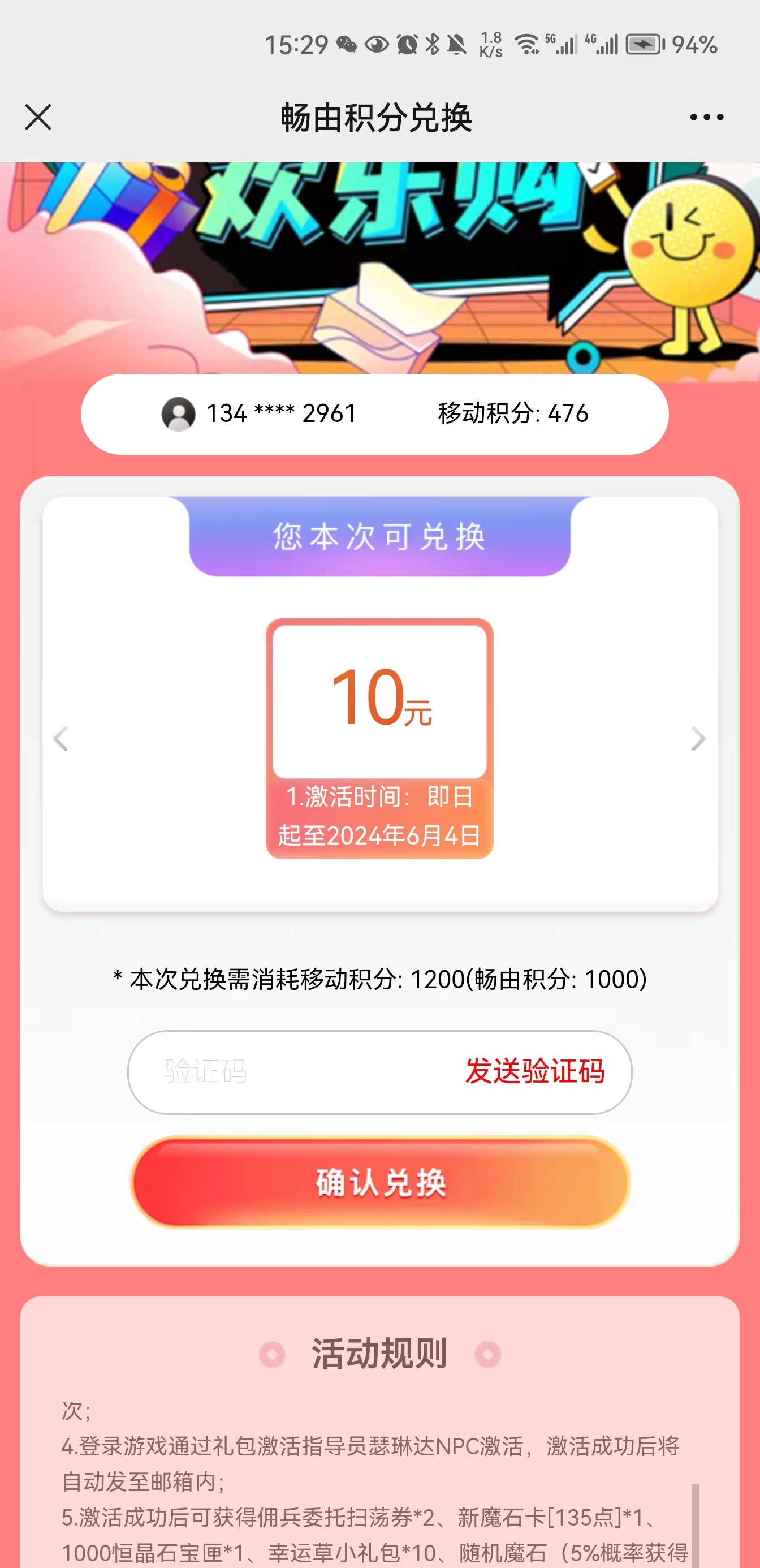Confirm with the 确认兑换 button
760x1568 pixels.
pyautogui.click(x=381, y=1182)
